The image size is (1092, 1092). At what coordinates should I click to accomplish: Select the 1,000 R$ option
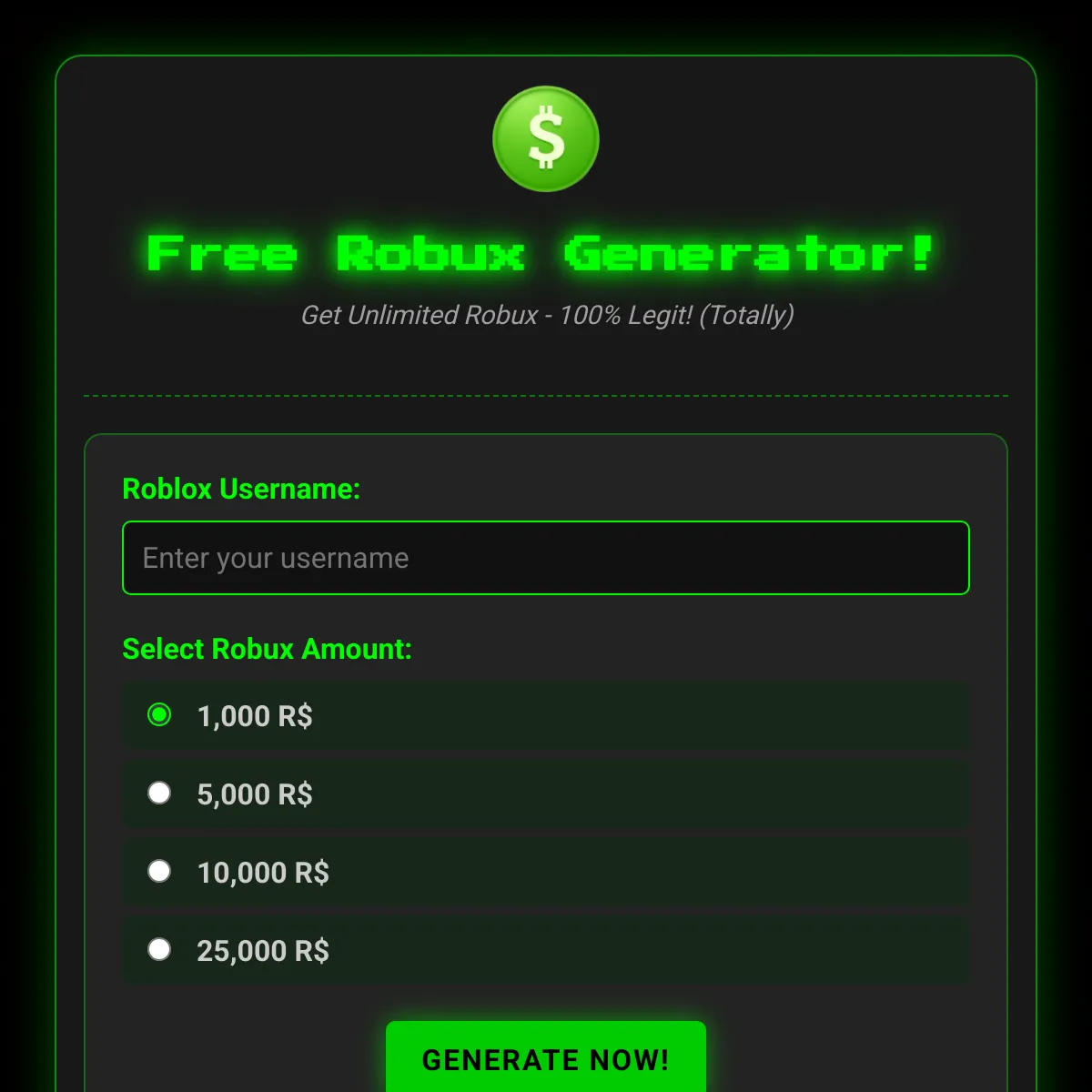pyautogui.click(x=159, y=715)
